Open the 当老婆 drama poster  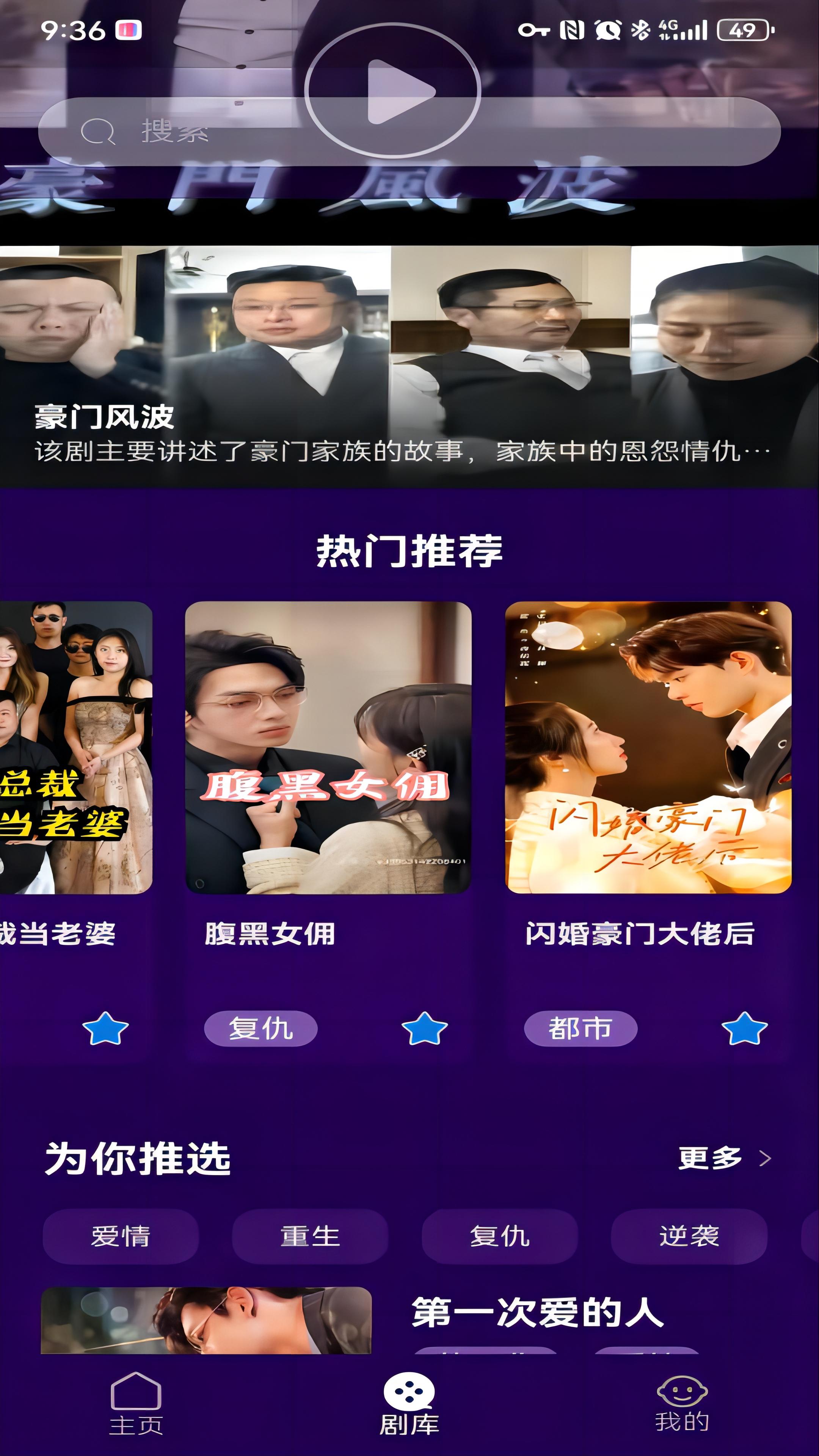coord(76,747)
